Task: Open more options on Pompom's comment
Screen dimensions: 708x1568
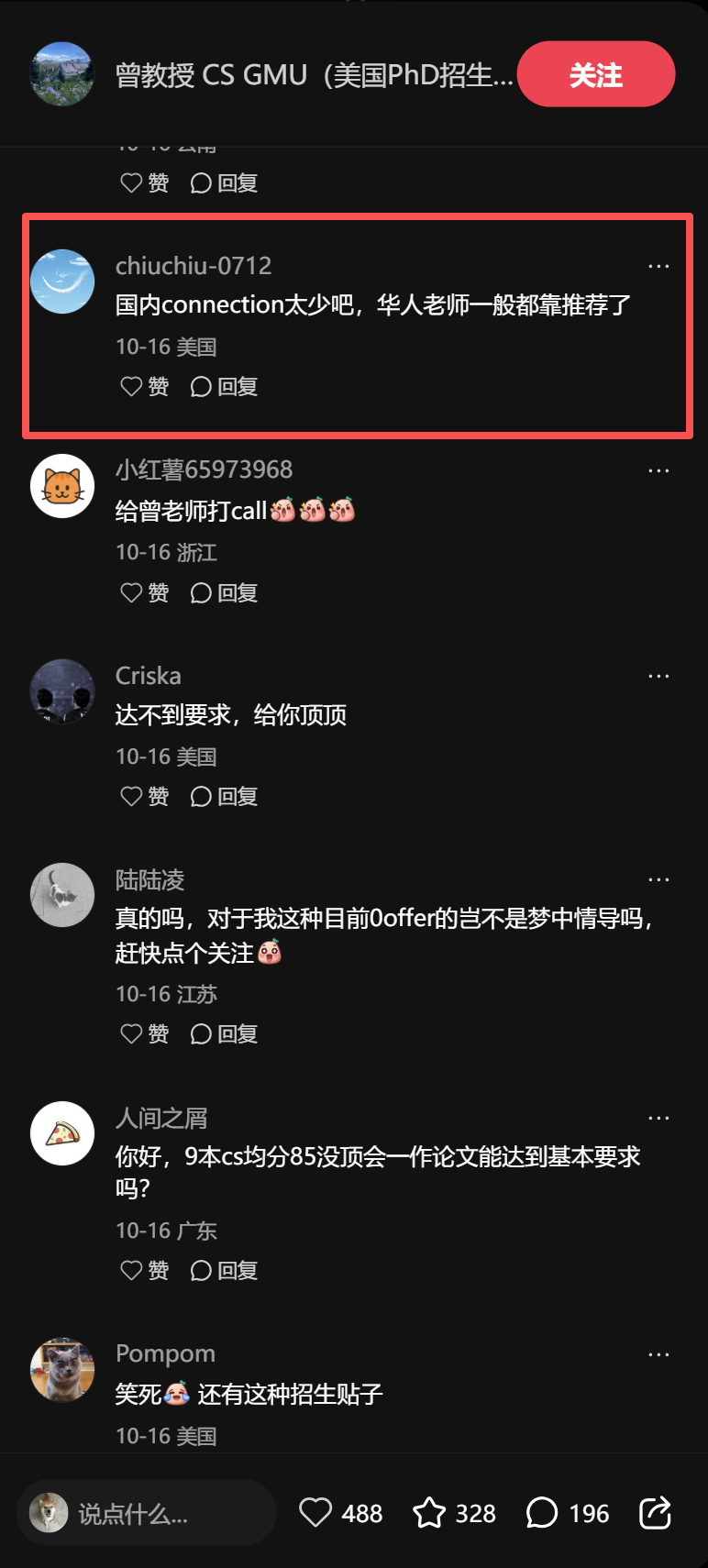Action: pos(658,1354)
